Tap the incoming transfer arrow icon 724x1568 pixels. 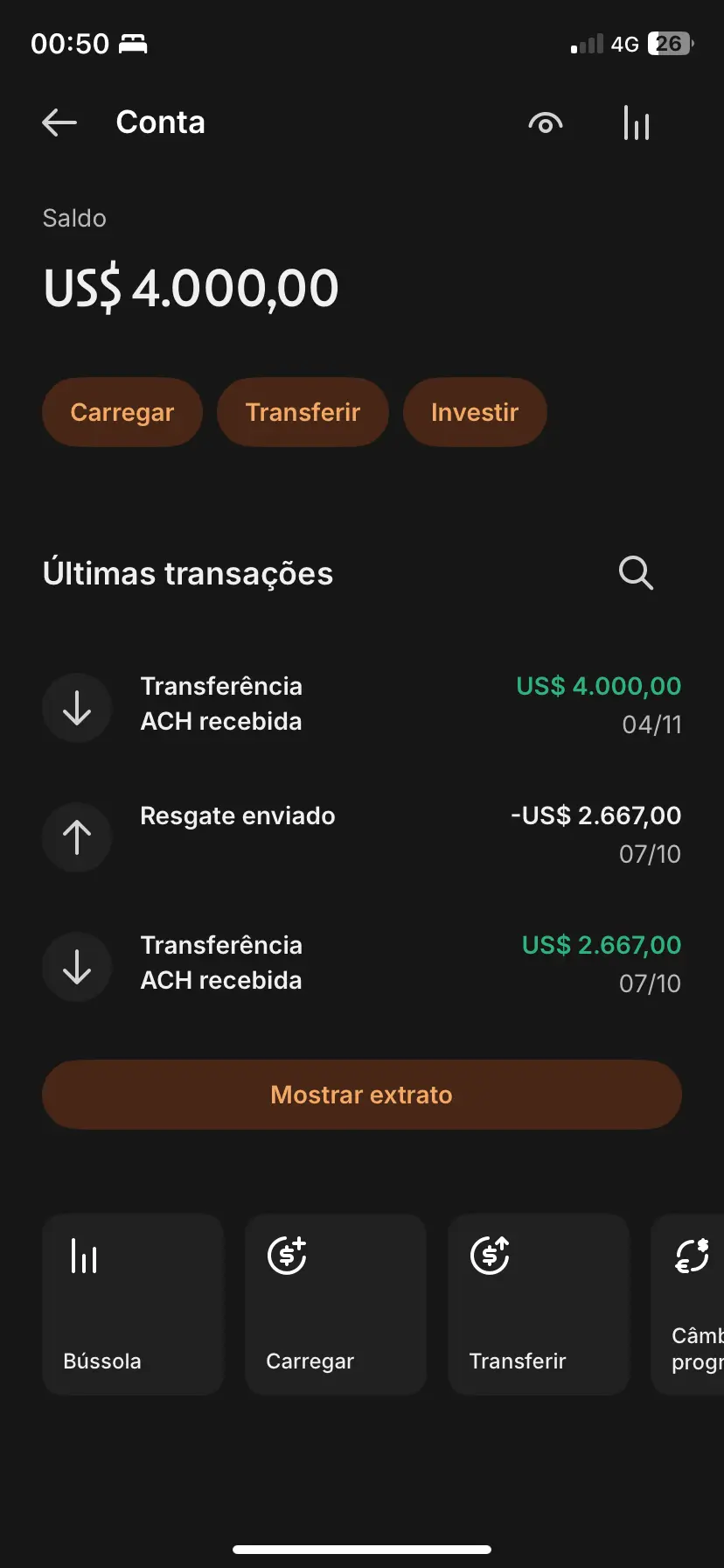coord(77,707)
